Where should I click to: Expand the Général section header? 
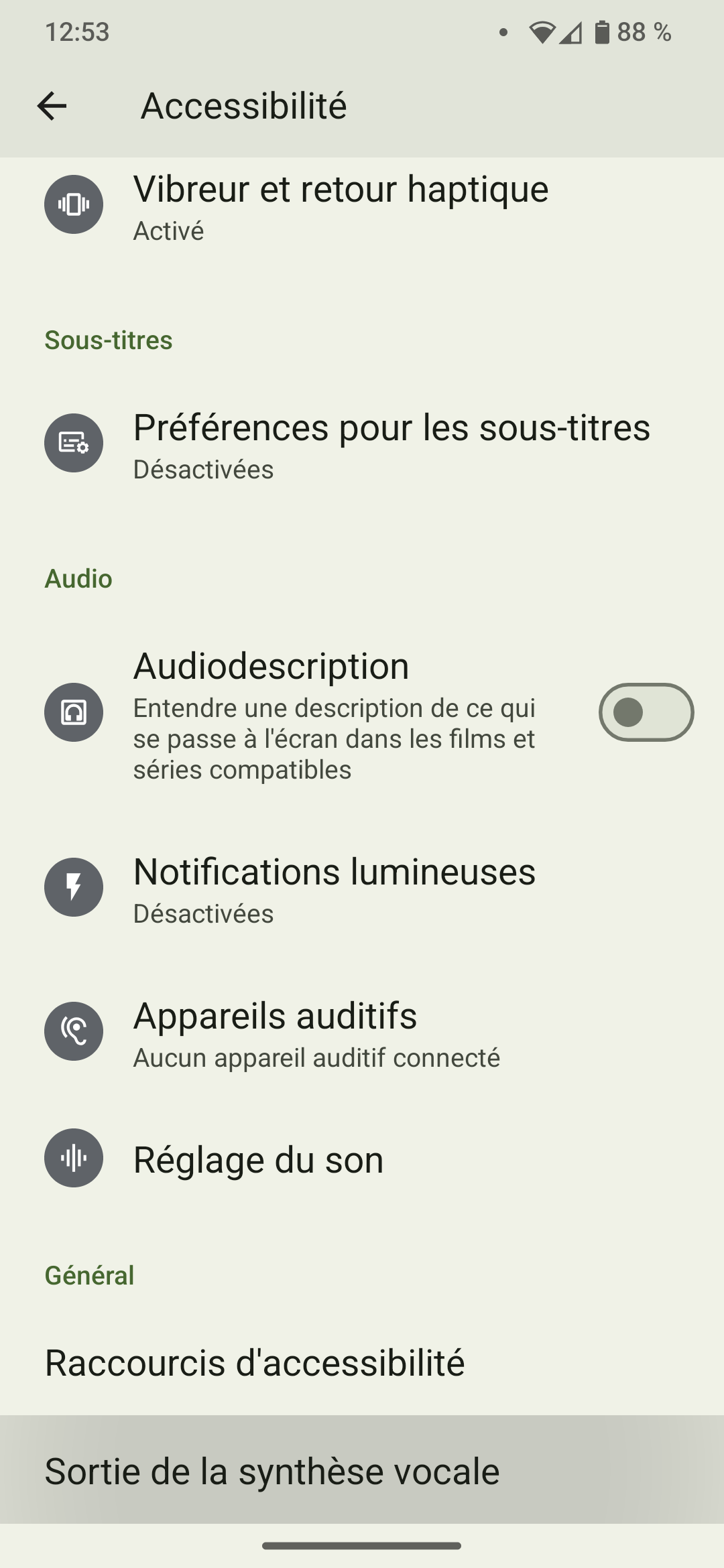[89, 1275]
